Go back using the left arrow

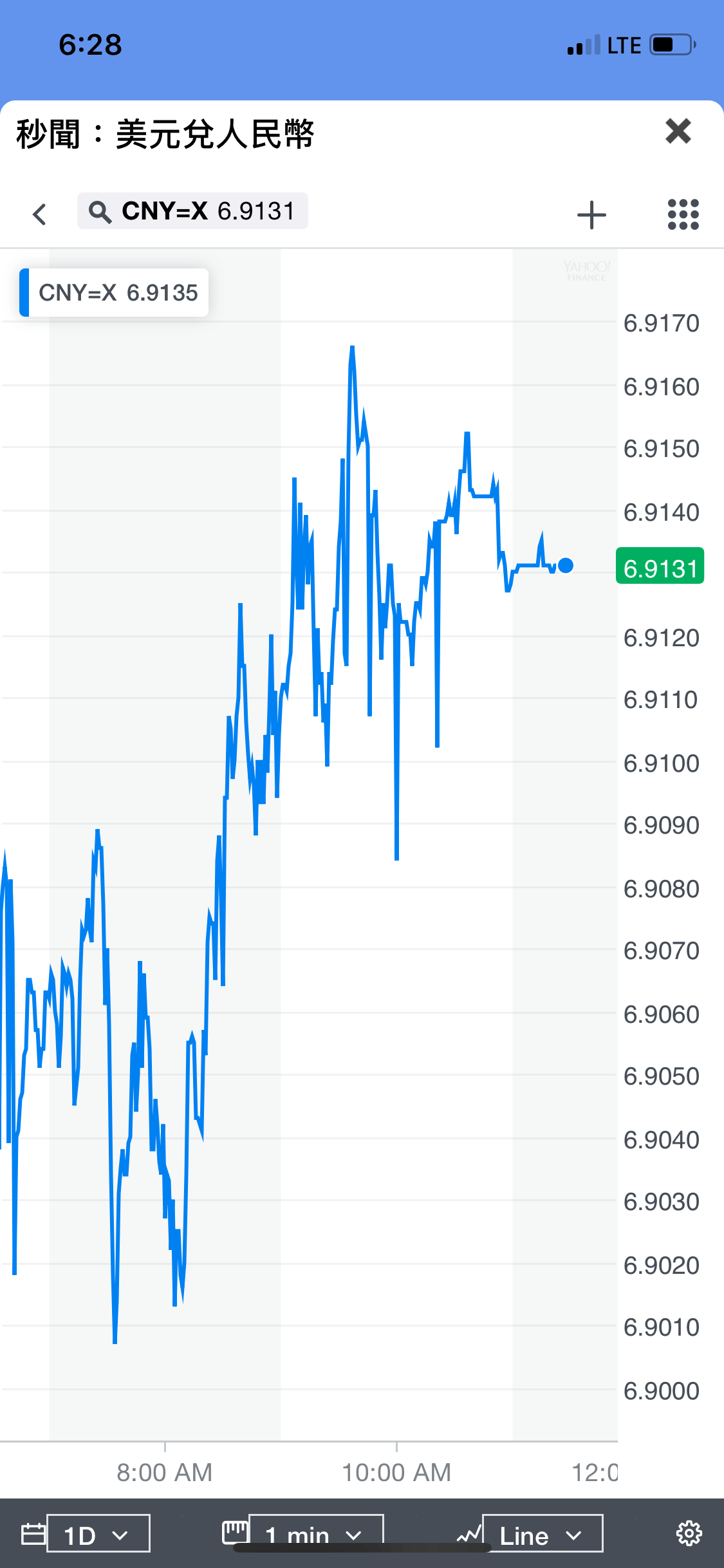coord(40,214)
